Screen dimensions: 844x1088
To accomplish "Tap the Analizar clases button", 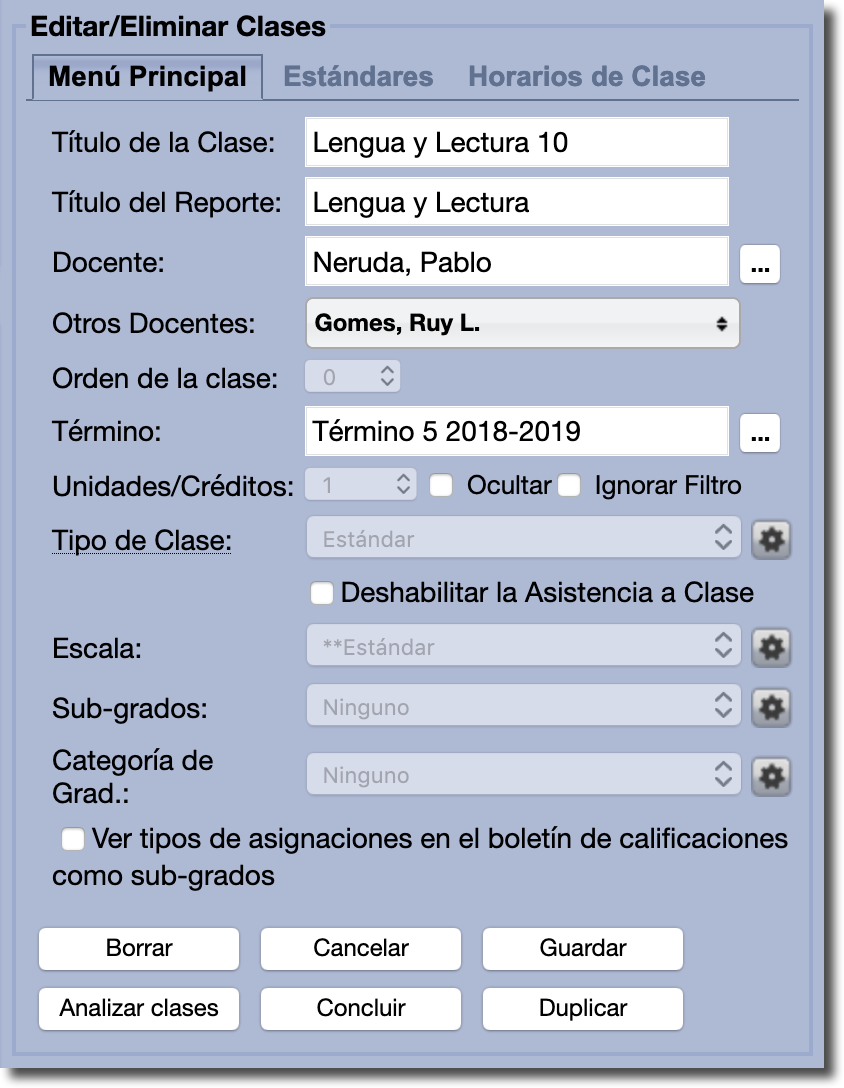I will 139,1008.
